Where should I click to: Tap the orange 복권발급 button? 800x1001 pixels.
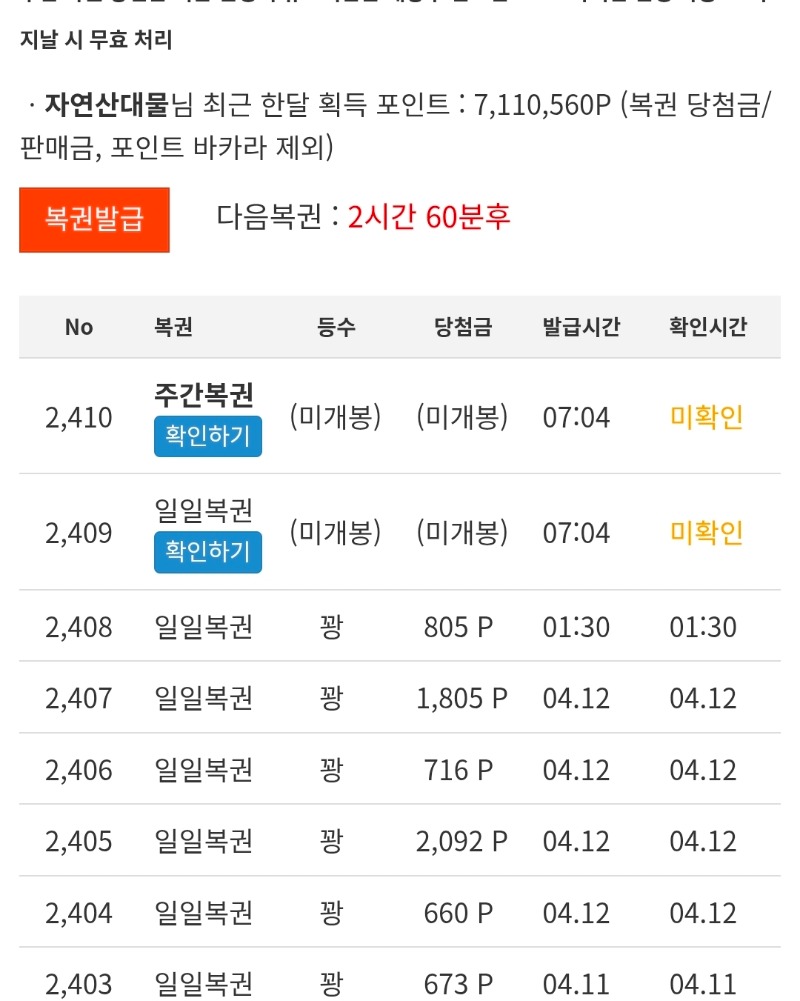tap(94, 219)
